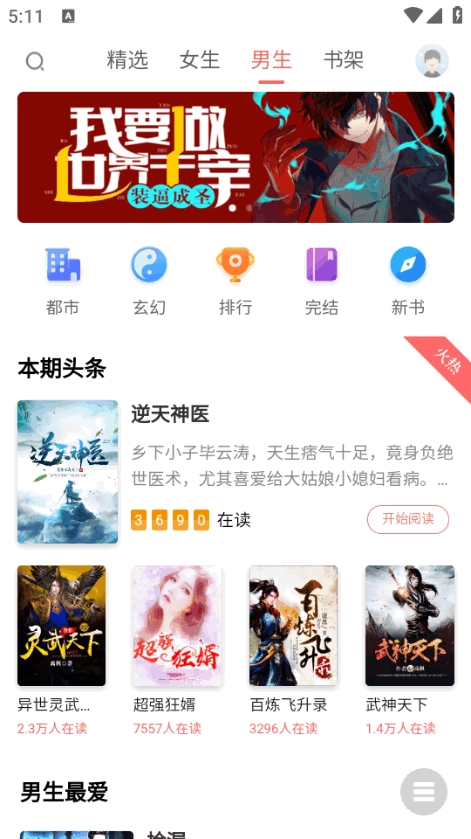Browse the 玄幻 category
Screen dimensions: 471x839
[149, 281]
